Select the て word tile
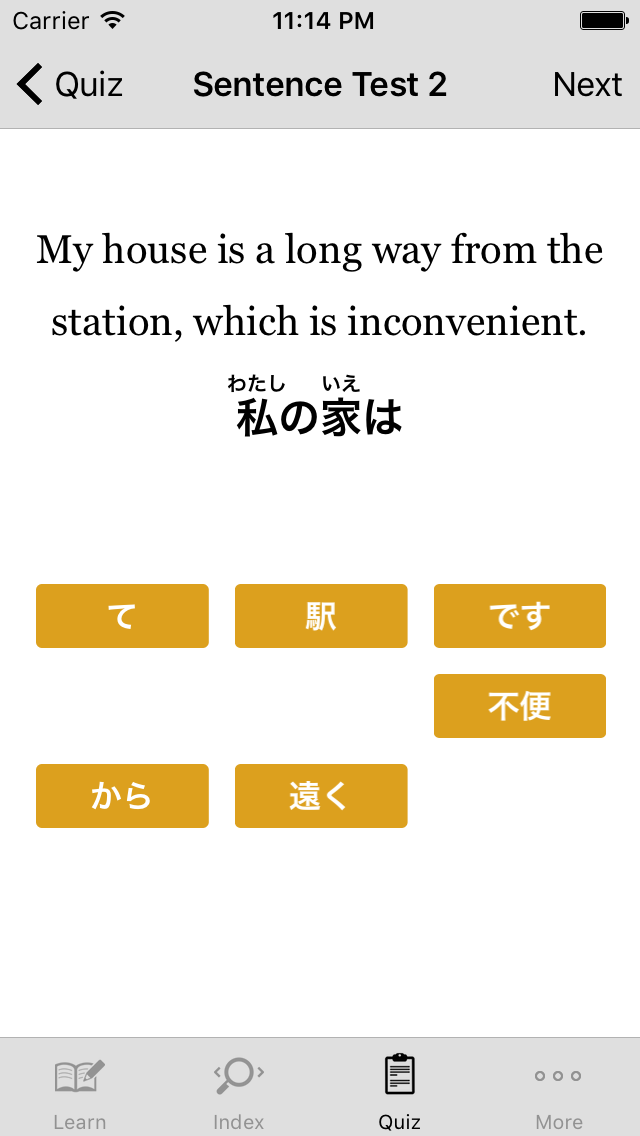Image resolution: width=640 pixels, height=1136 pixels. click(x=122, y=616)
